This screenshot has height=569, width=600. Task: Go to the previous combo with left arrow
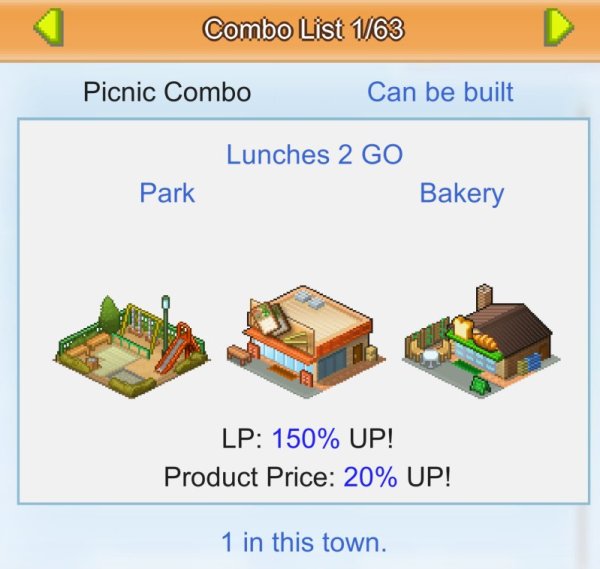coord(47,27)
